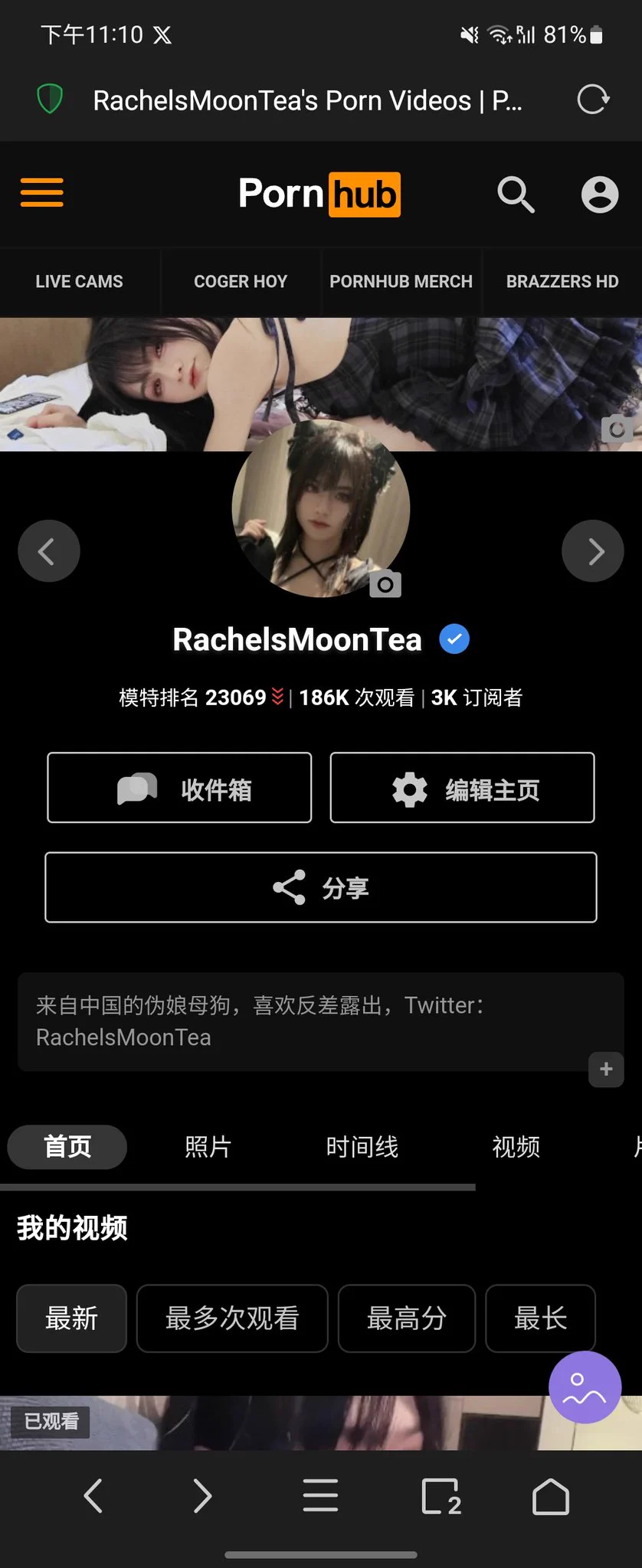
Task: Open the 收件箱 inbox
Action: tap(179, 789)
